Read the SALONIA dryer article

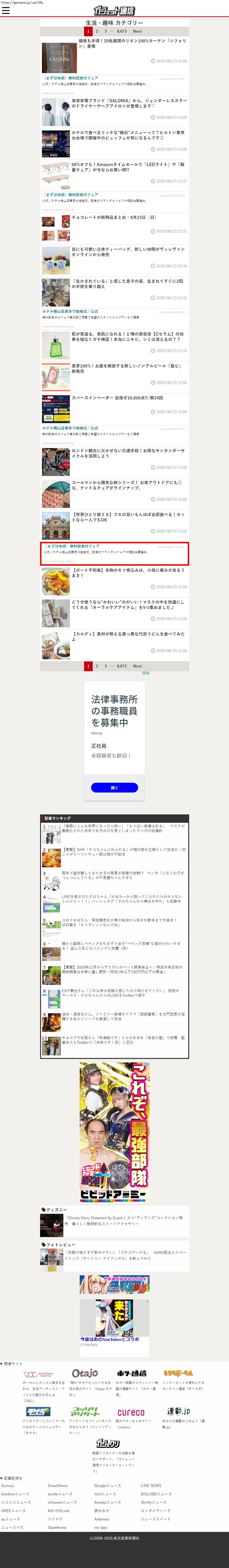[x=129, y=103]
